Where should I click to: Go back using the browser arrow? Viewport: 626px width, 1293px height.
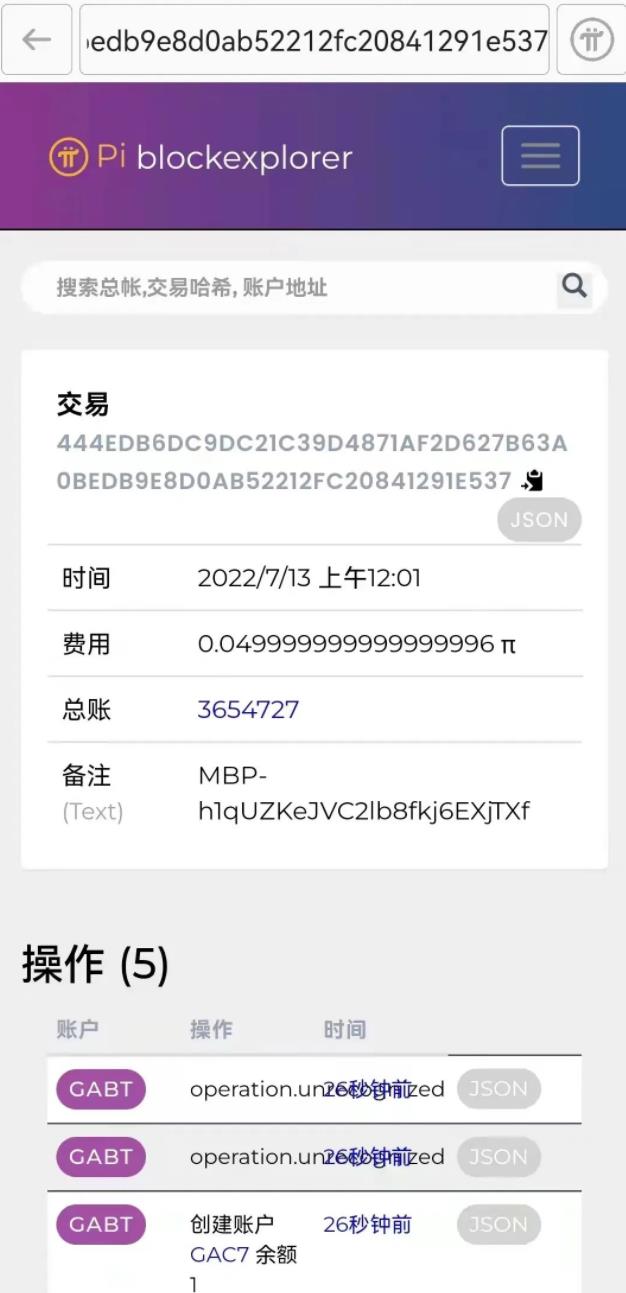(37, 40)
